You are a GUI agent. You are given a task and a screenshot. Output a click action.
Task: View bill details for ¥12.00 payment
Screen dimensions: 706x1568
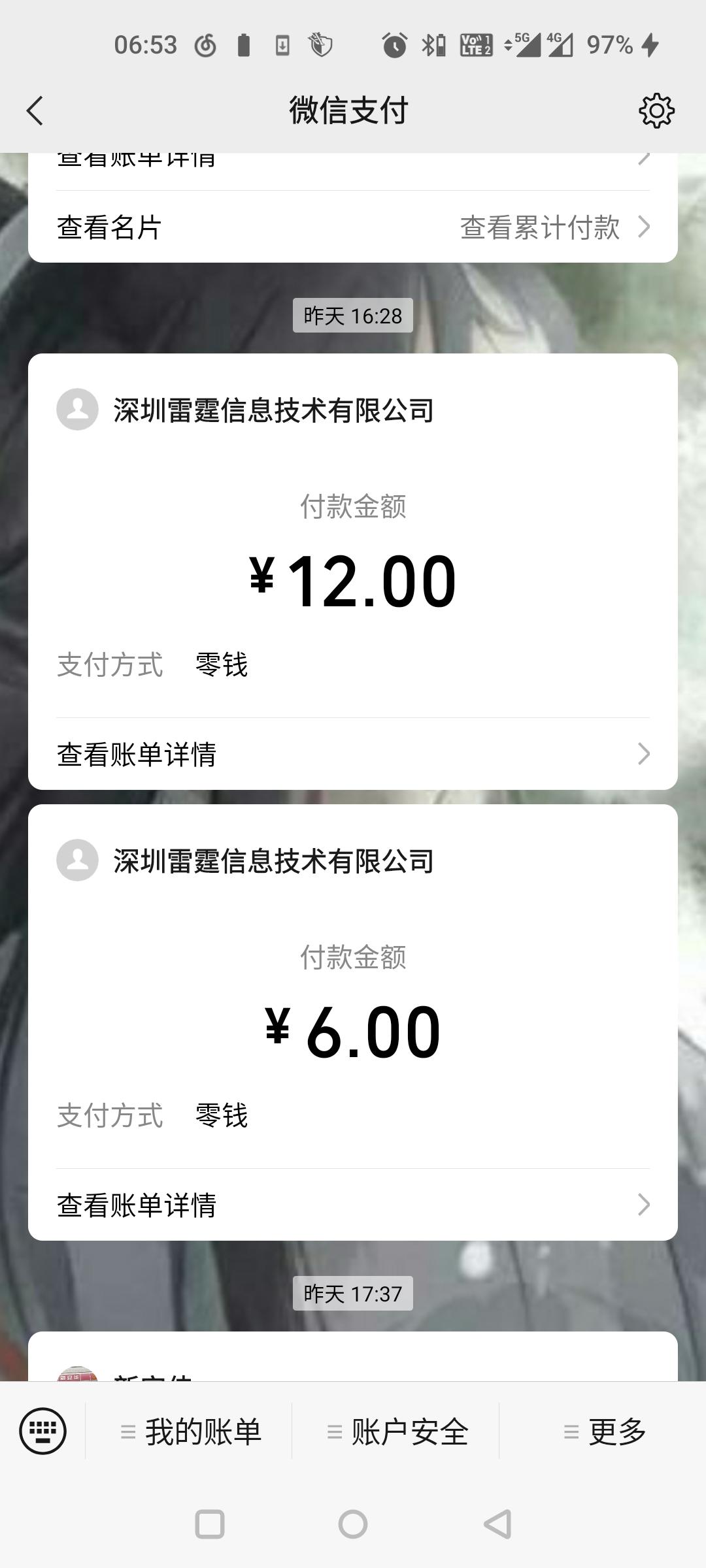pyautogui.click(x=352, y=754)
